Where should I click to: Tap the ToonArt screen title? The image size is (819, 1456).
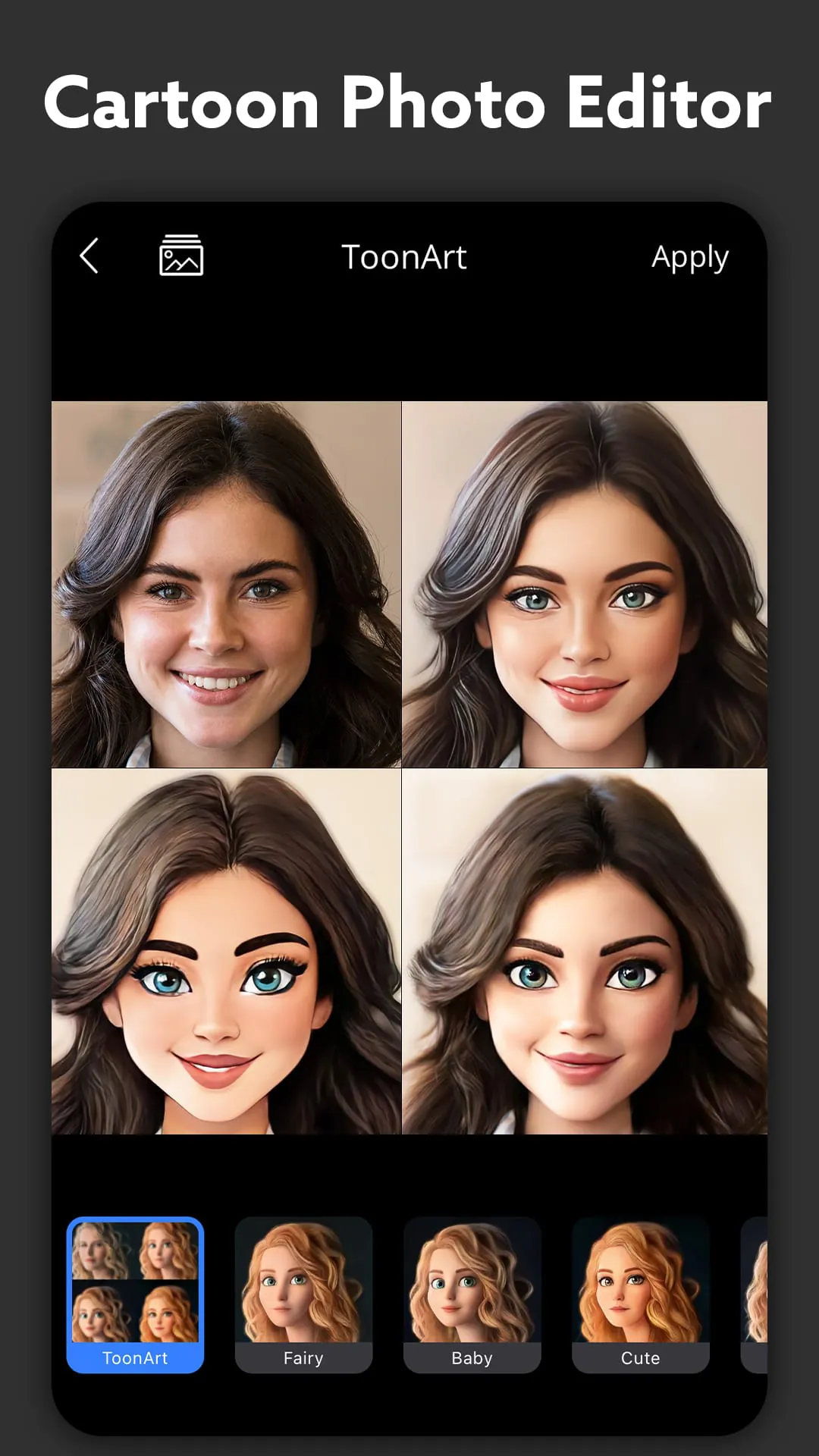404,258
